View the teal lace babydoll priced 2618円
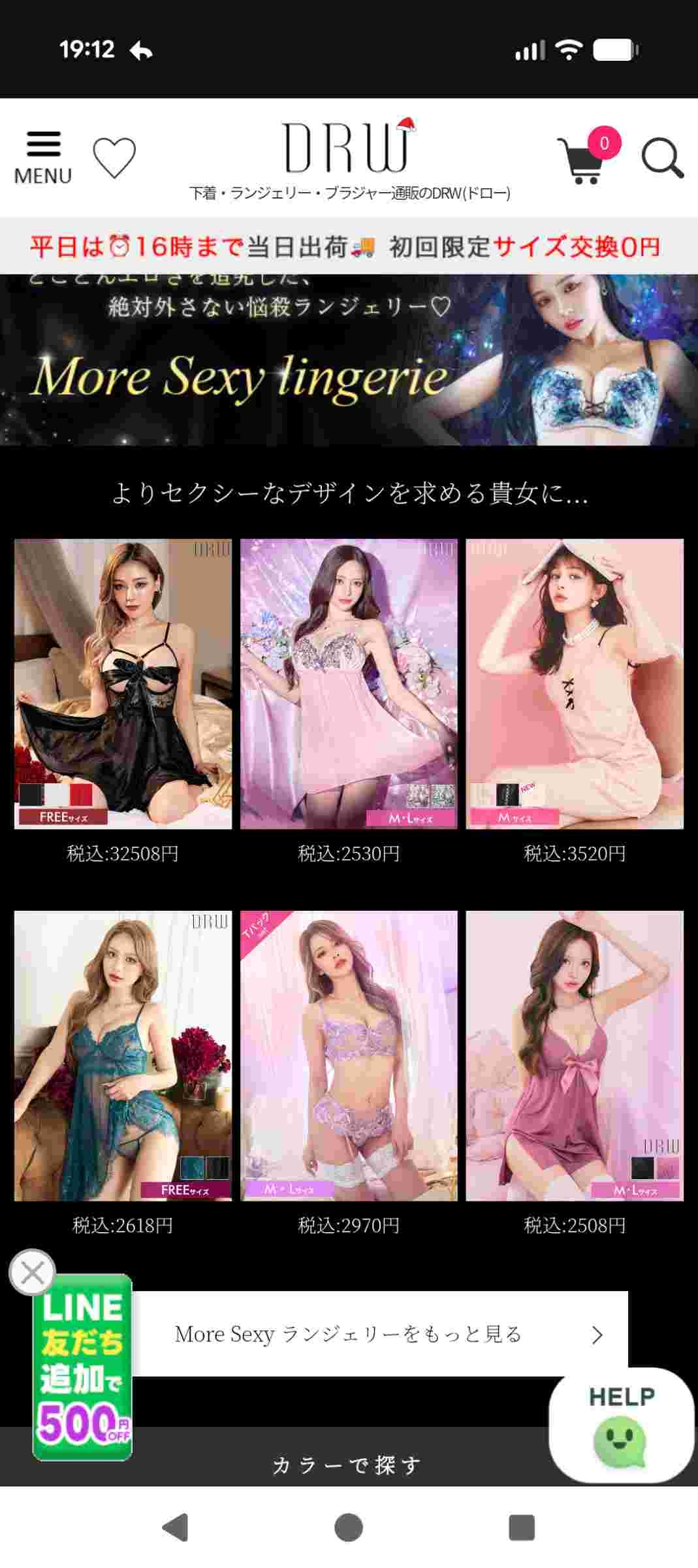 (x=123, y=1056)
